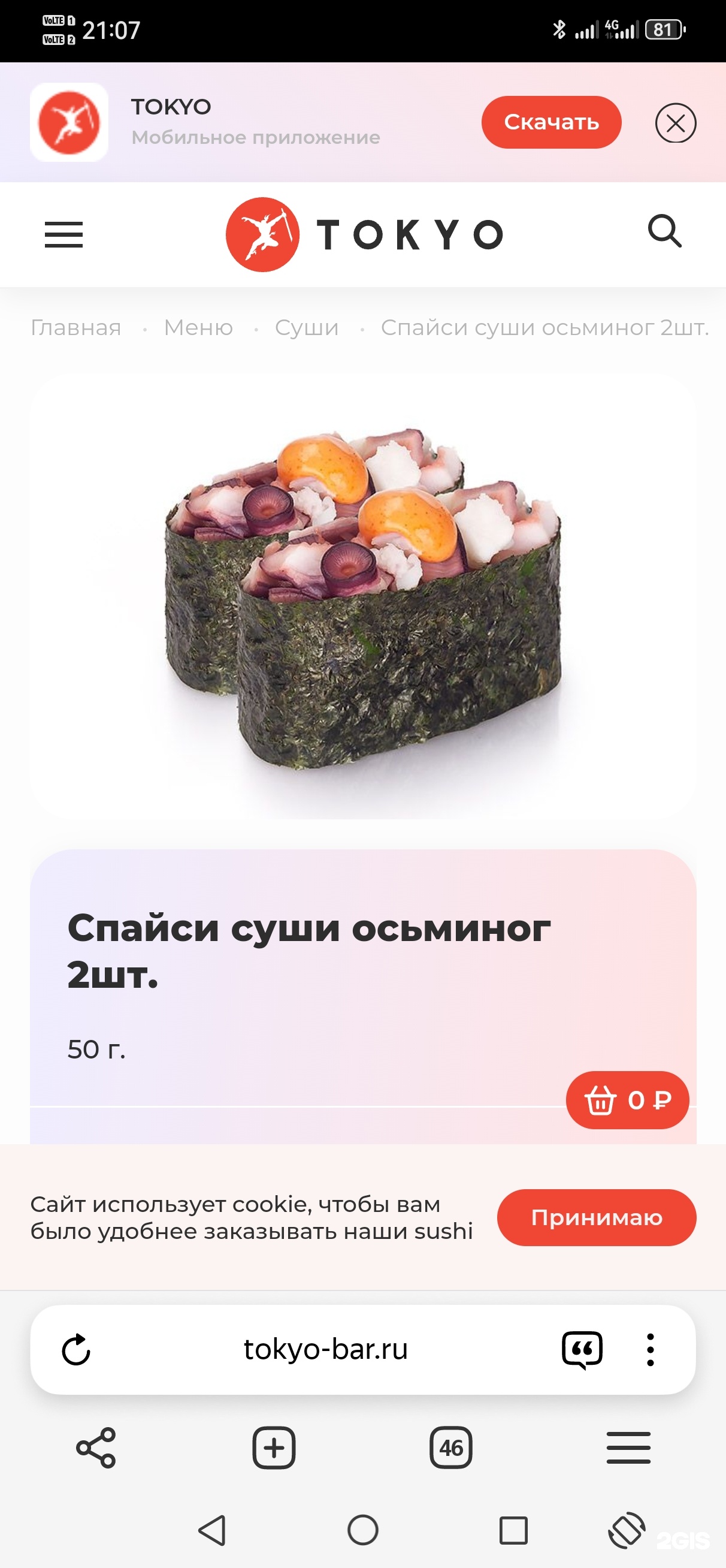
Task: Tap the screen rotation icon
Action: pos(626,1529)
